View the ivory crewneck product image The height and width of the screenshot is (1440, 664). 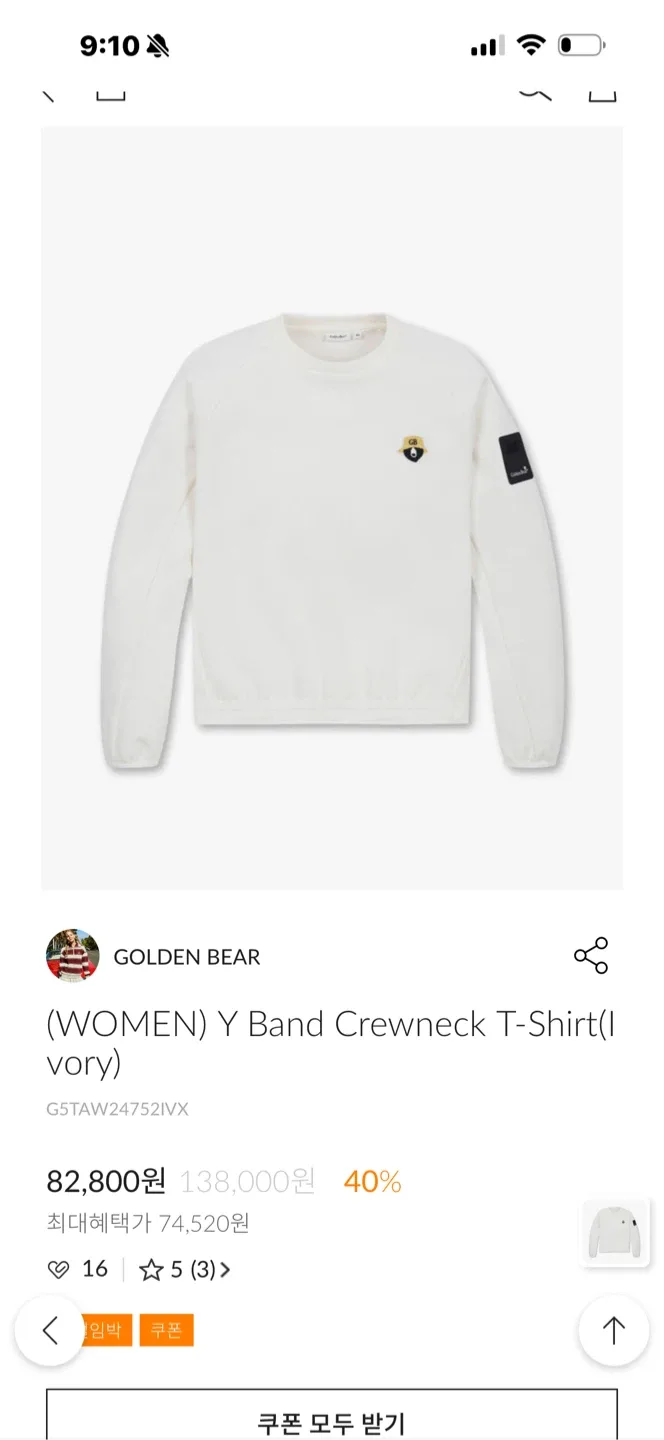pyautogui.click(x=331, y=507)
